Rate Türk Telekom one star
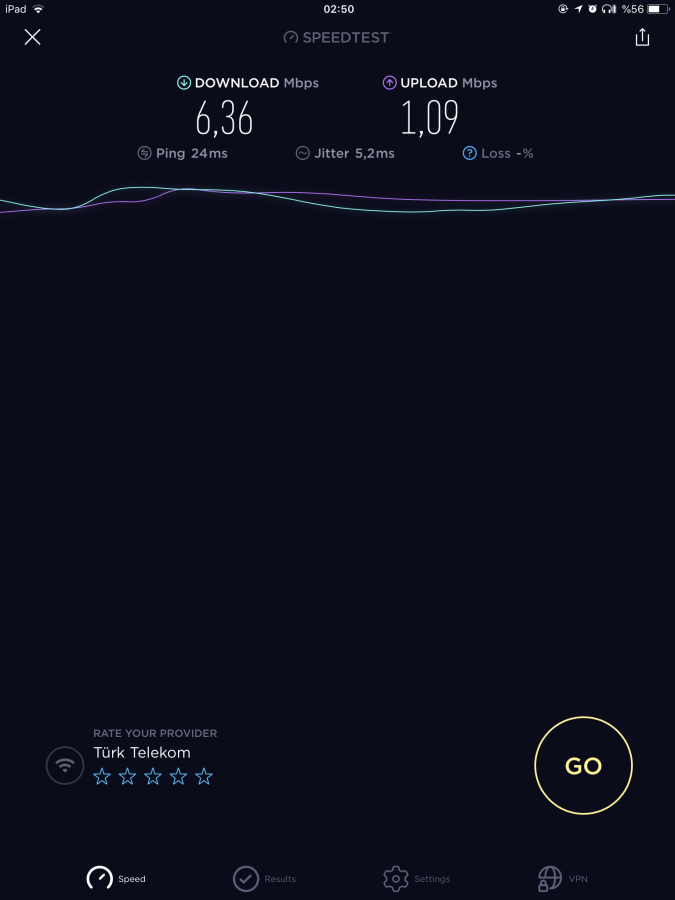This screenshot has height=900, width=675. [x=102, y=776]
